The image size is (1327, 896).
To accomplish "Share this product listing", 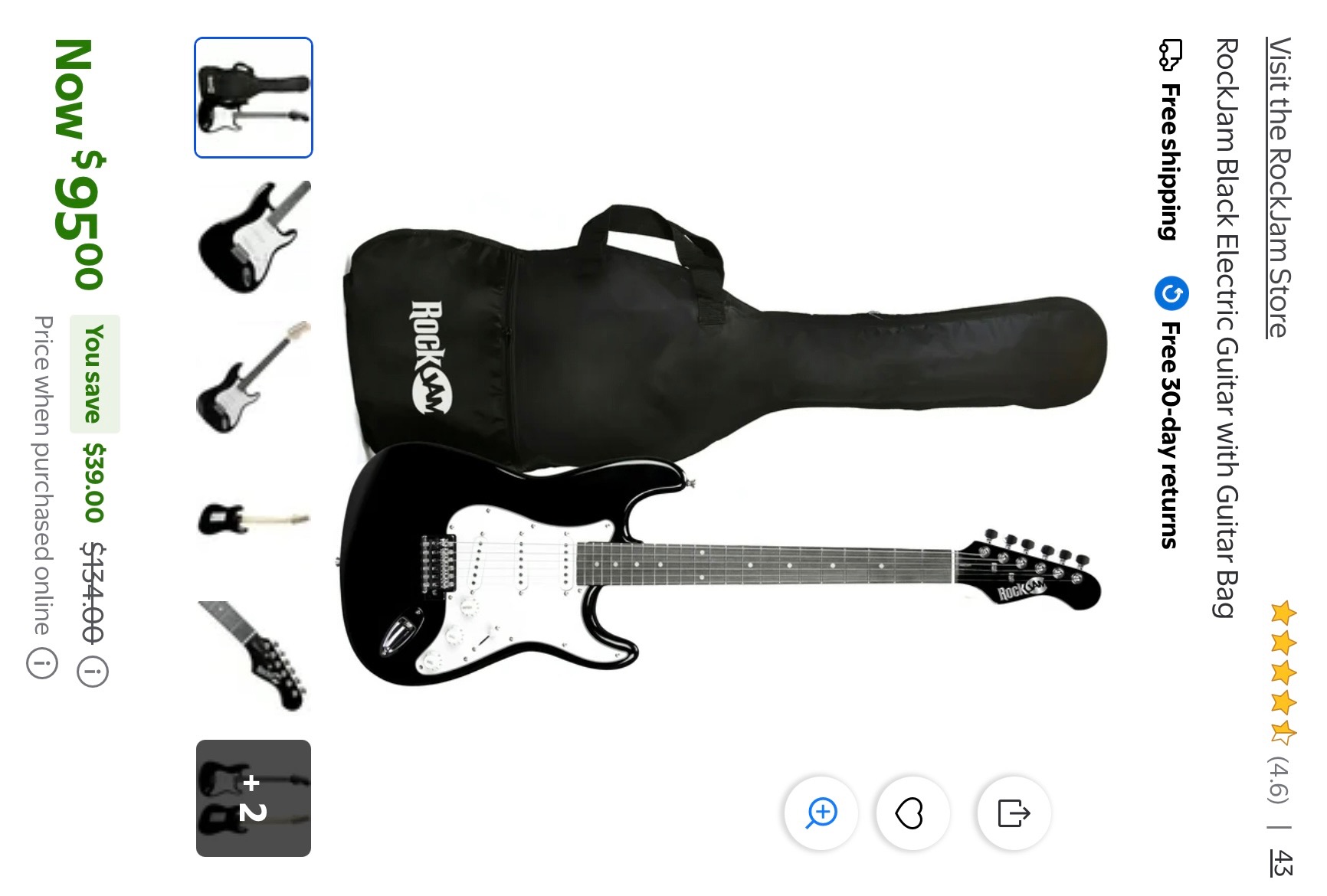I will point(1013,813).
